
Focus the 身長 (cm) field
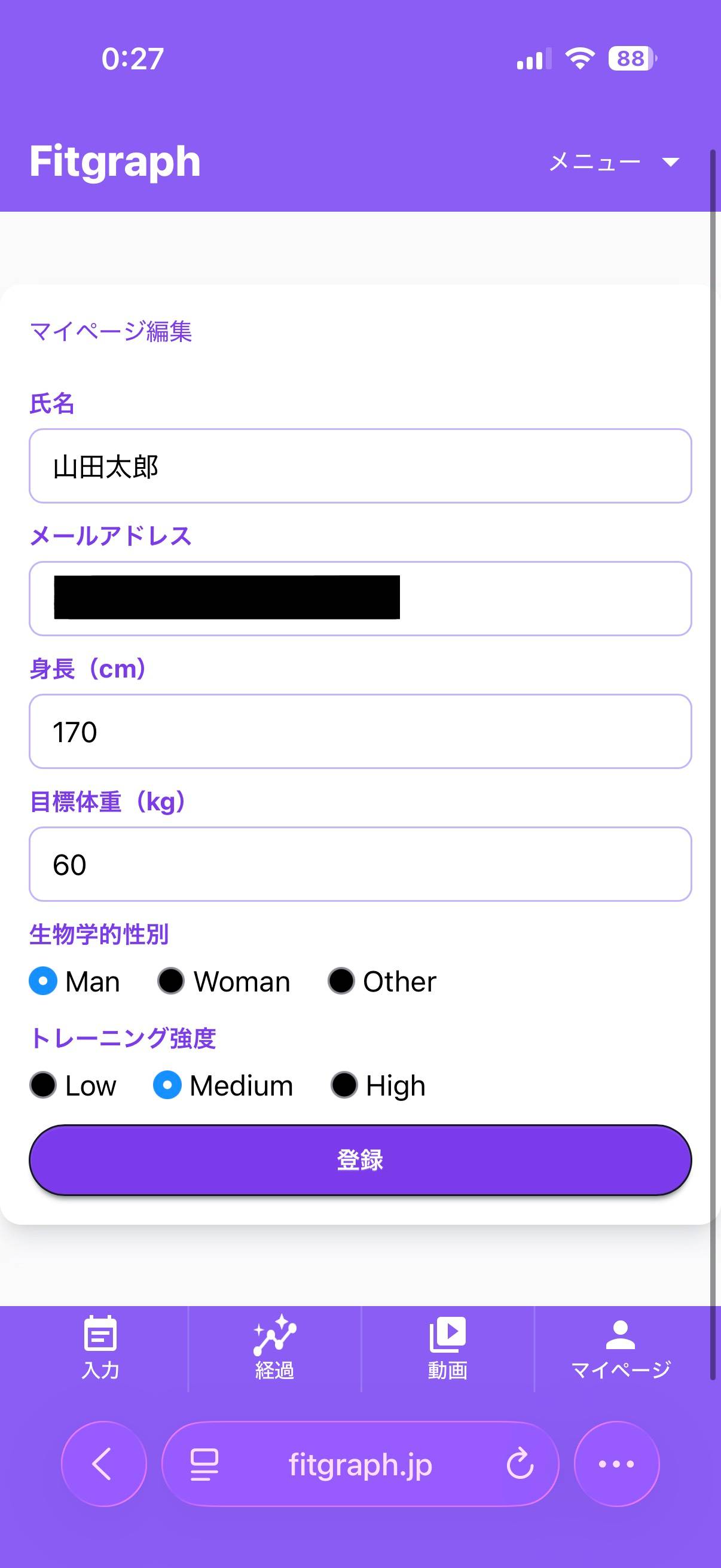[x=360, y=731]
